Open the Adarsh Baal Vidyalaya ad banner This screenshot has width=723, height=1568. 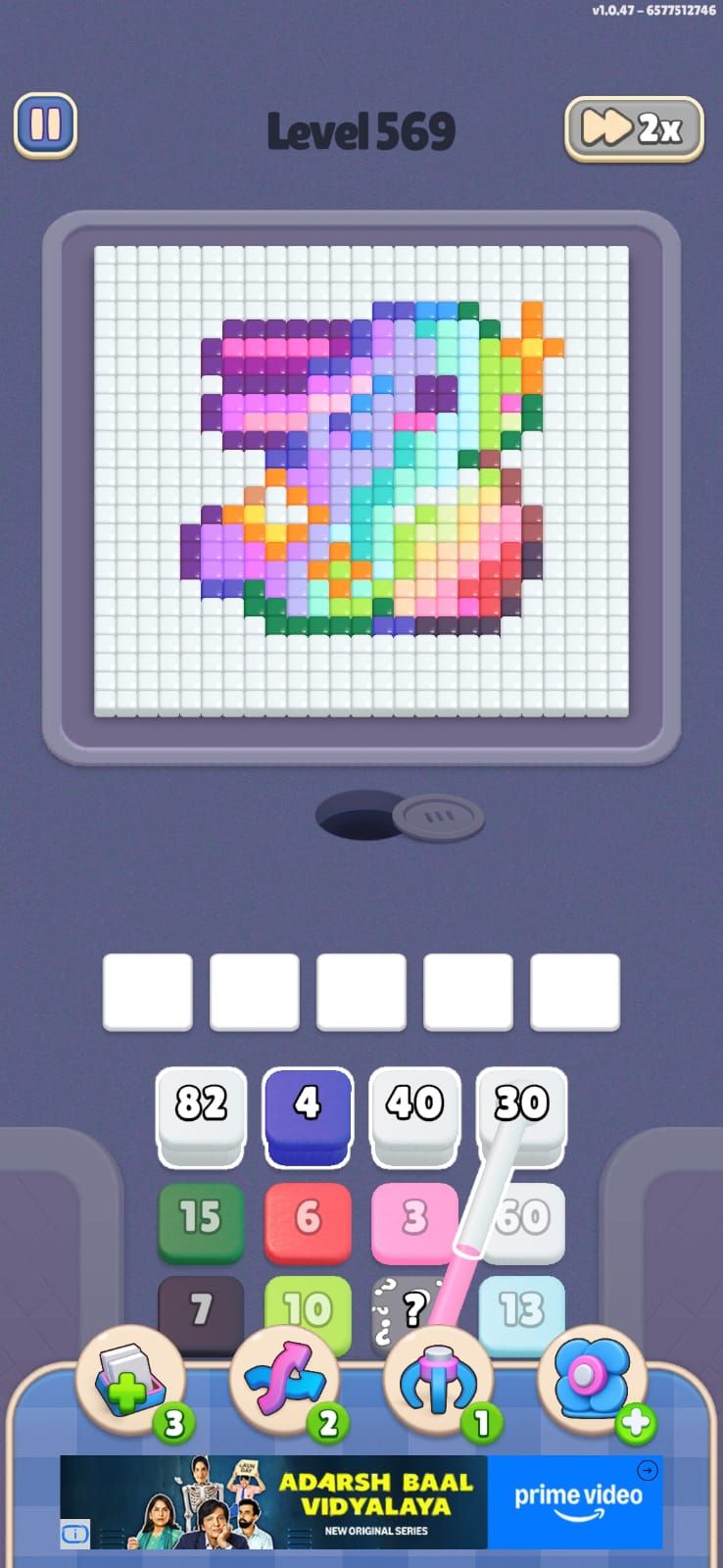(361, 1501)
